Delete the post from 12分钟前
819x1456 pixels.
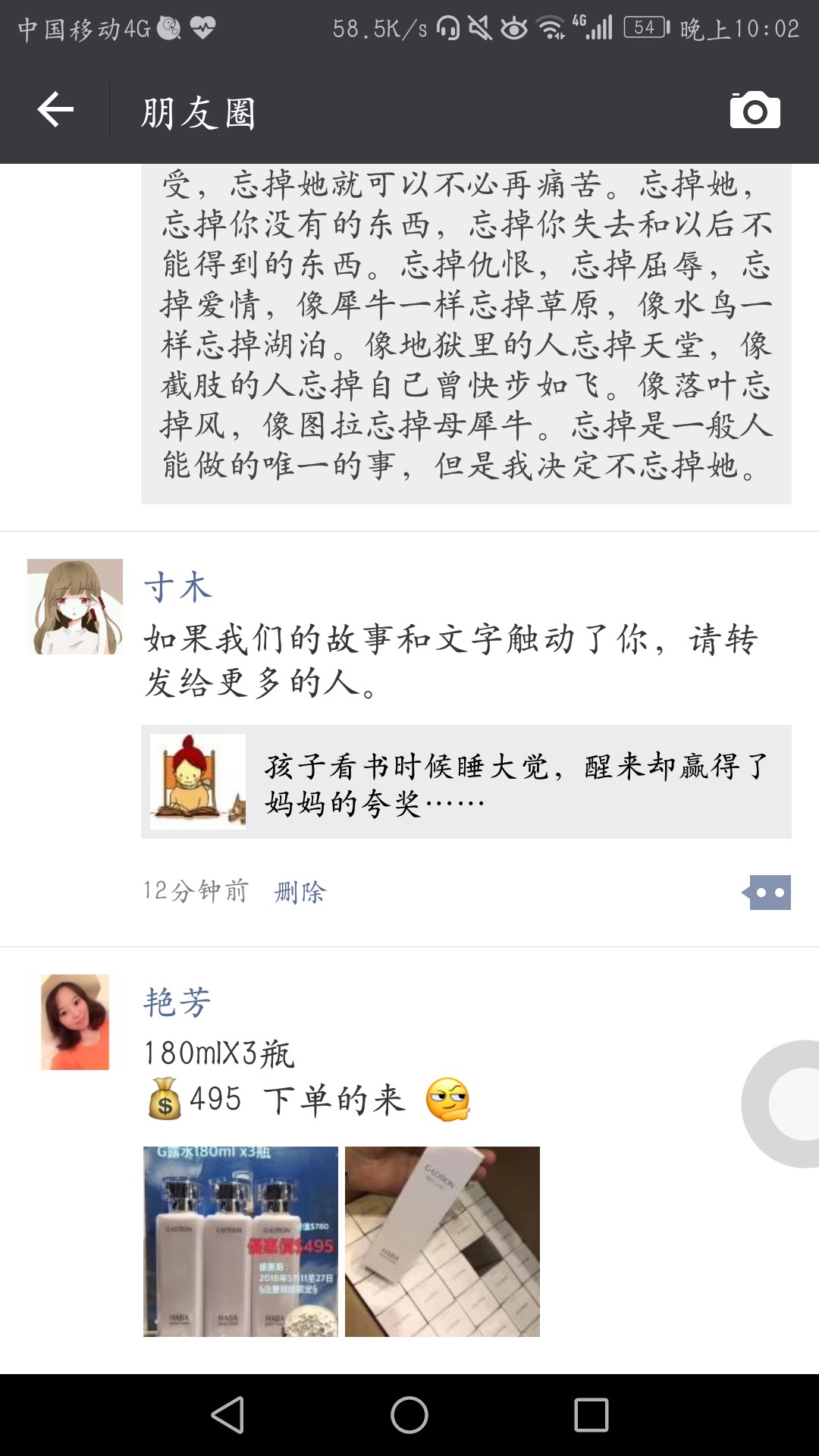pyautogui.click(x=300, y=892)
